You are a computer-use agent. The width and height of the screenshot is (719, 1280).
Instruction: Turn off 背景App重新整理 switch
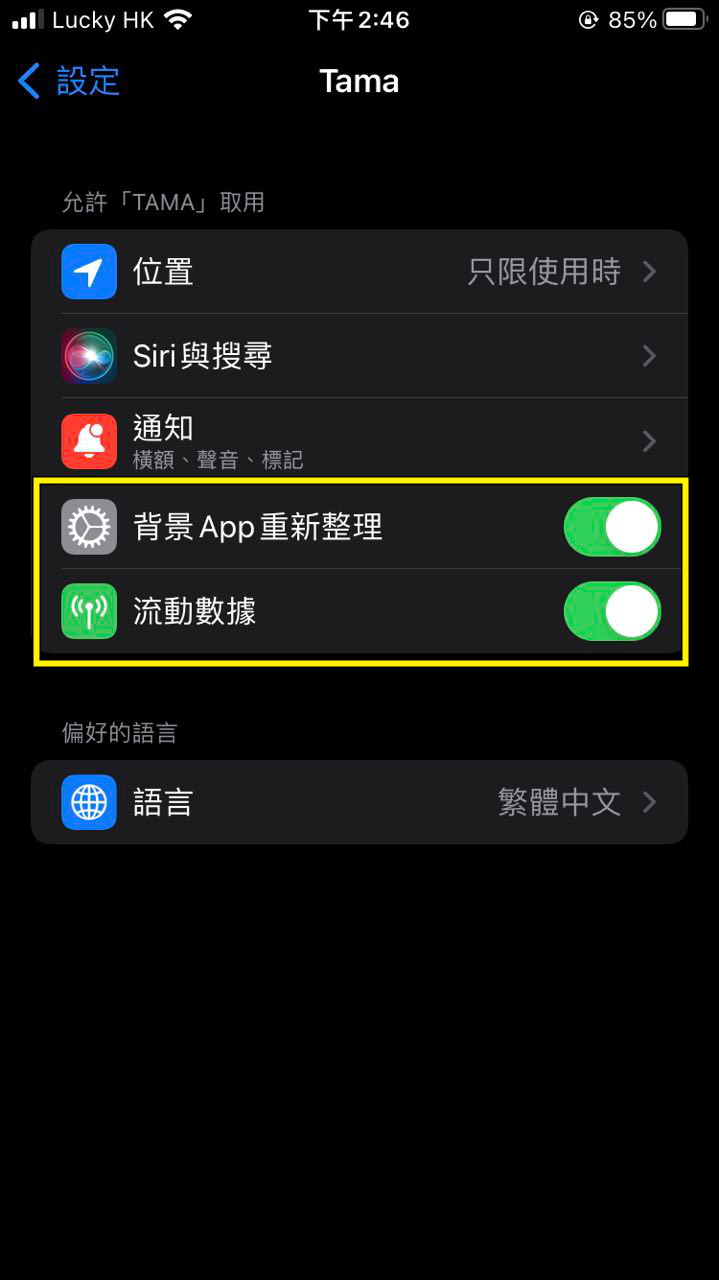click(x=612, y=527)
